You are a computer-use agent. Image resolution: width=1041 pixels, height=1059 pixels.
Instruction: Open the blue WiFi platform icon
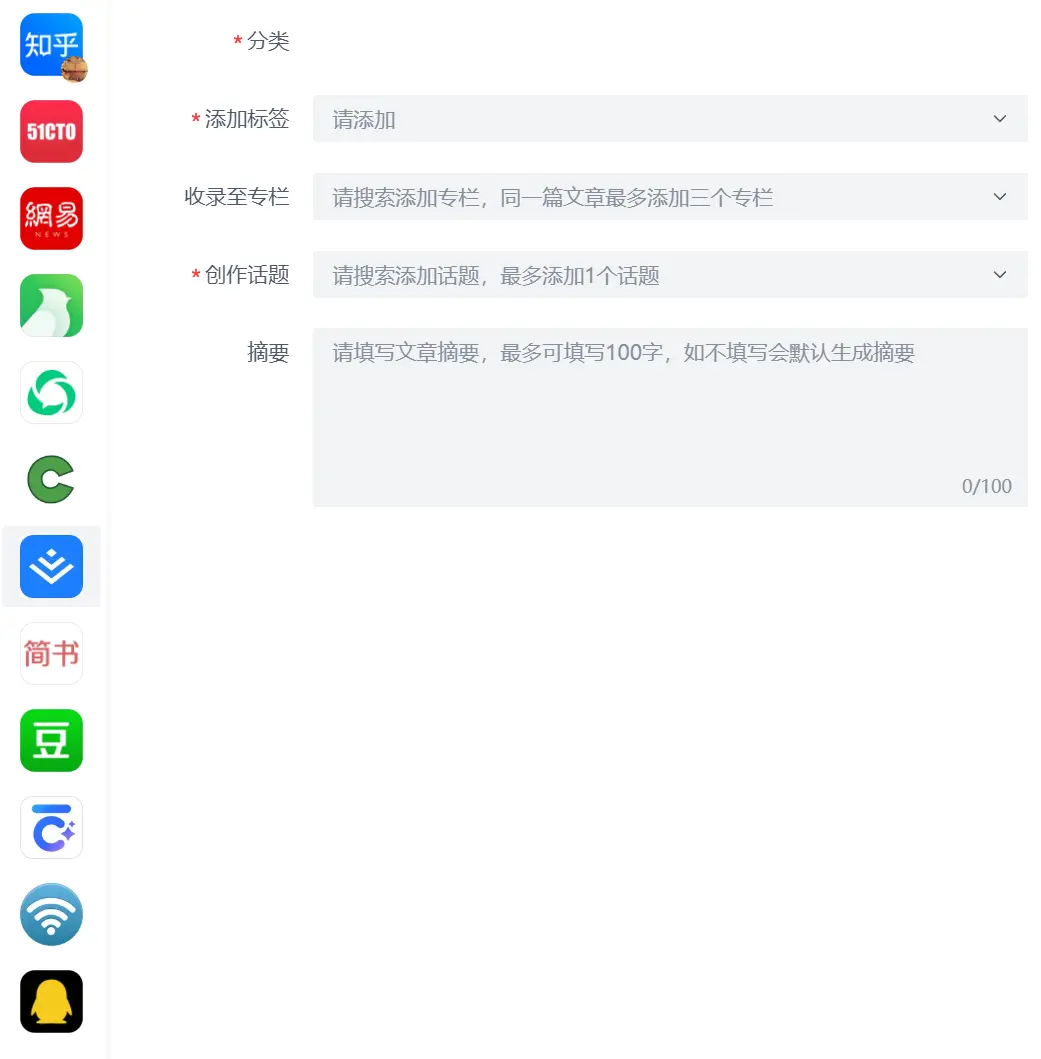pyautogui.click(x=51, y=914)
